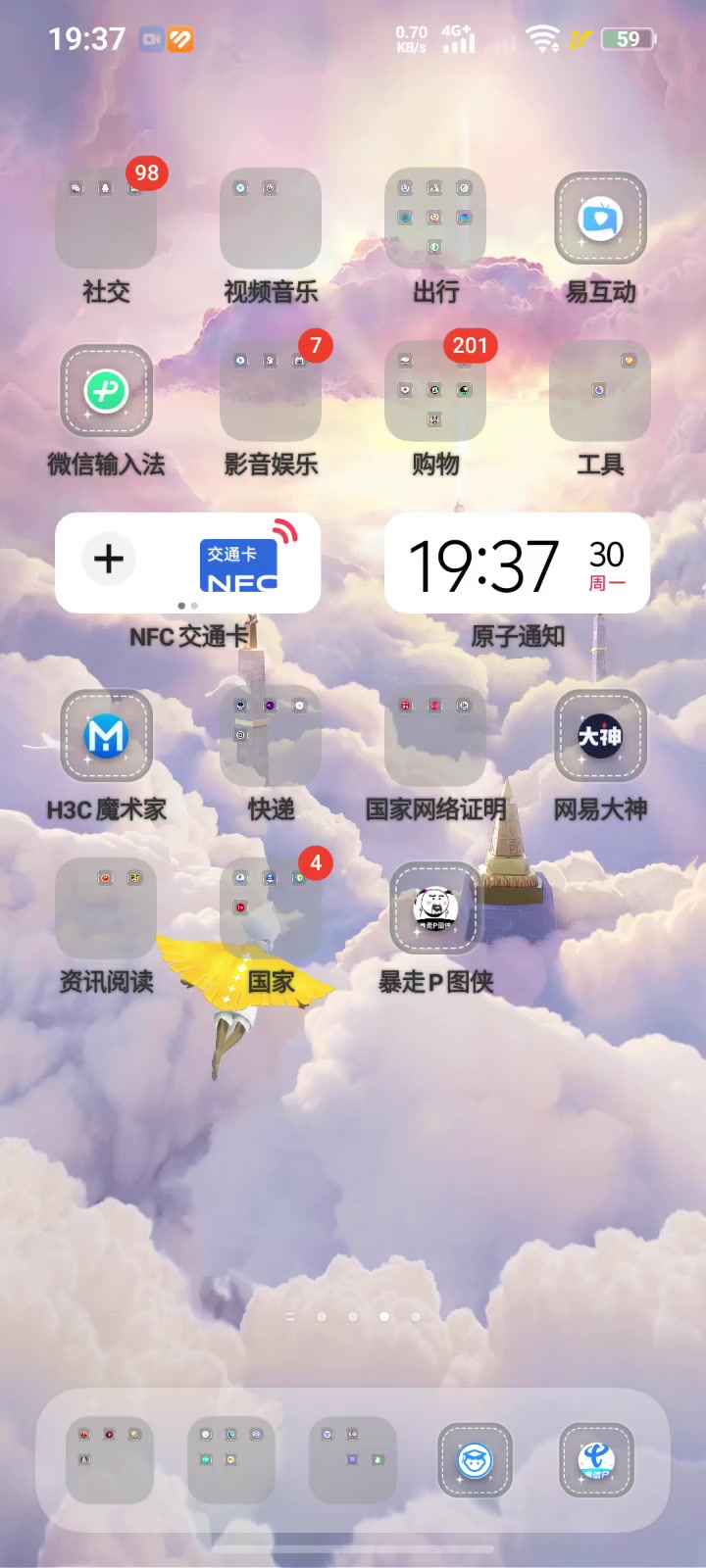Image resolution: width=706 pixels, height=1568 pixels.
Task: Open the China Telecom app in dock
Action: tap(596, 1460)
